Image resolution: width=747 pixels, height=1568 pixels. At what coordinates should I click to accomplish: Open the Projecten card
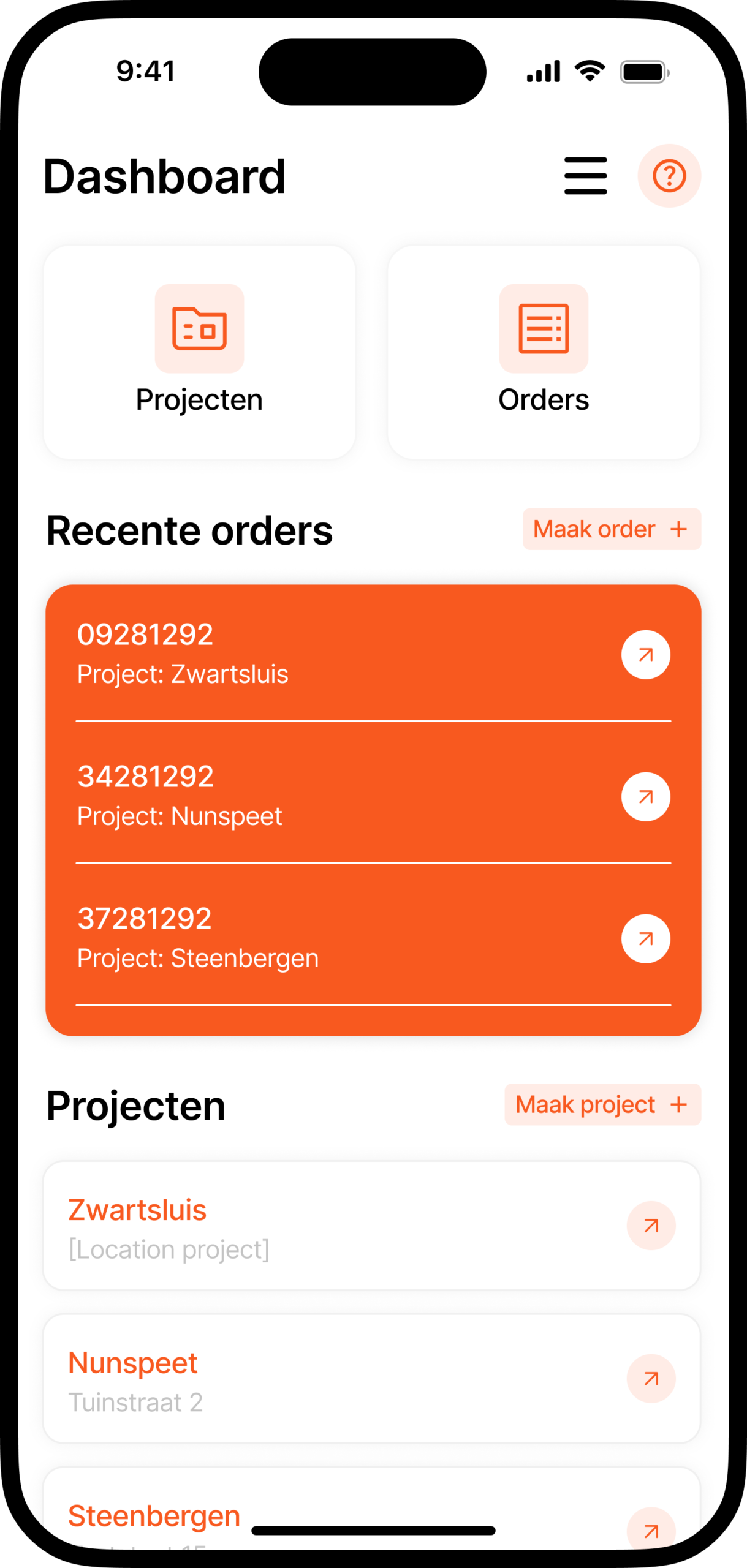coord(199,353)
